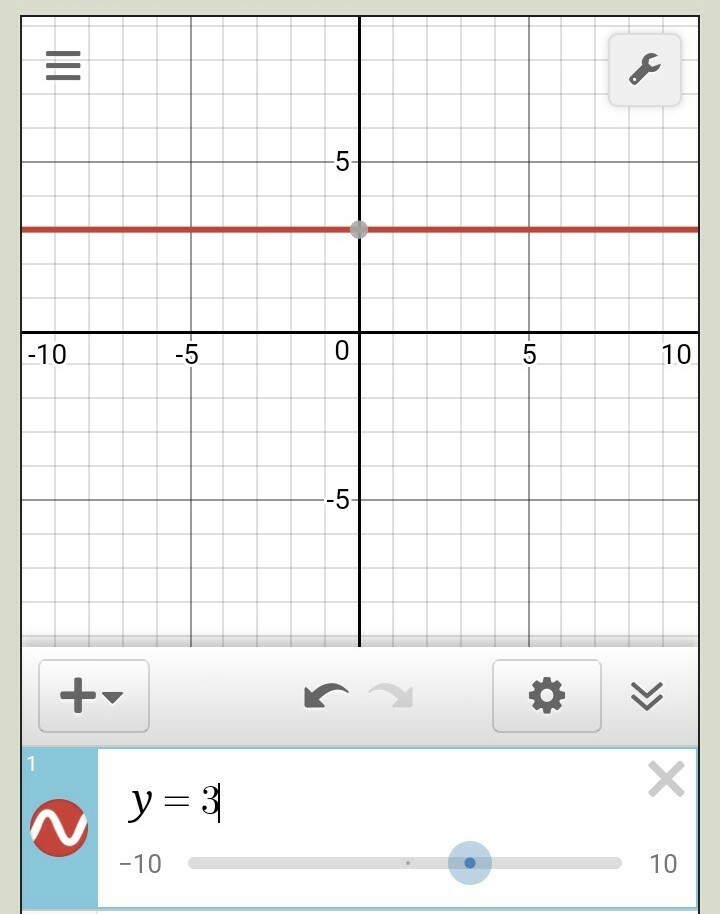720x914 pixels.
Task: Open the hamburger menu
Action: click(63, 65)
